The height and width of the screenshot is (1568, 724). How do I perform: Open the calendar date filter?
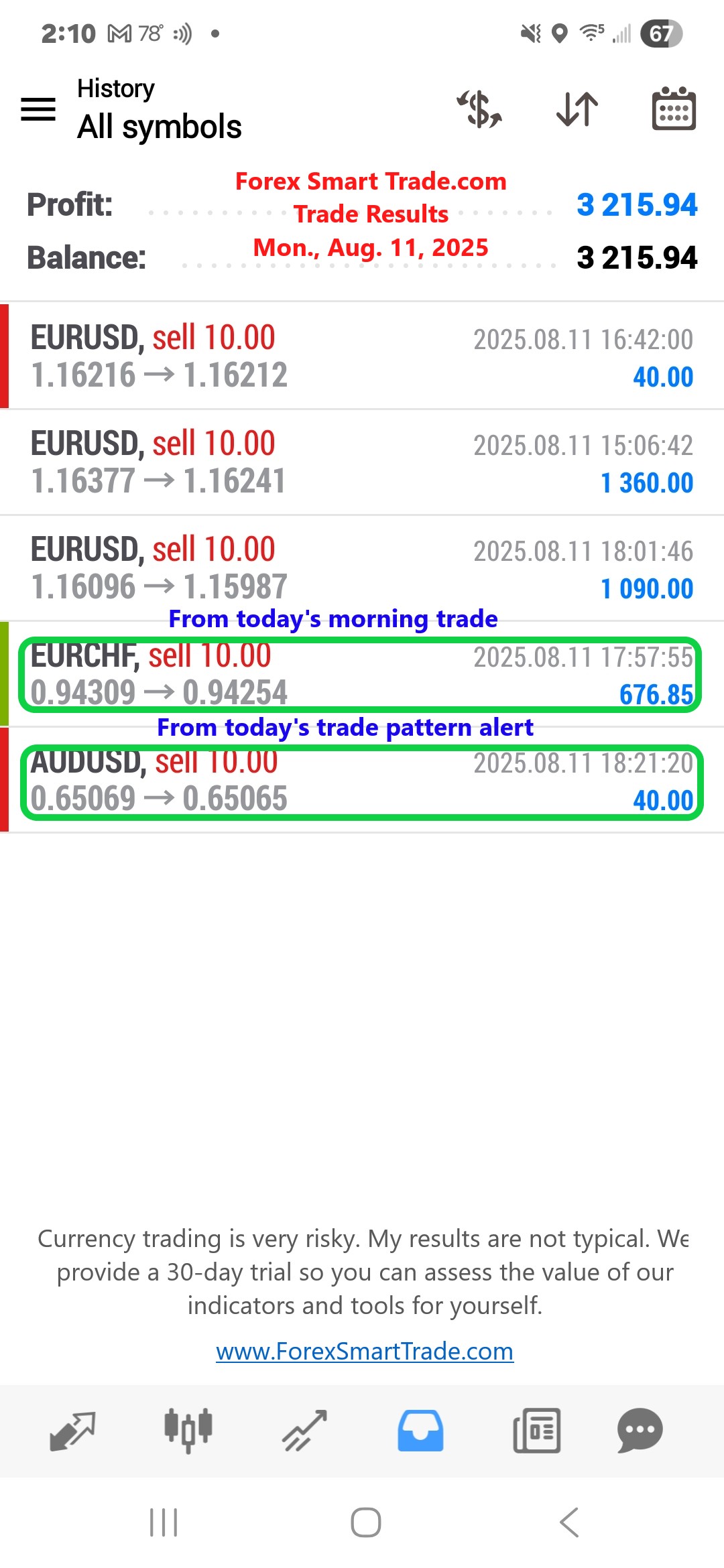[673, 109]
